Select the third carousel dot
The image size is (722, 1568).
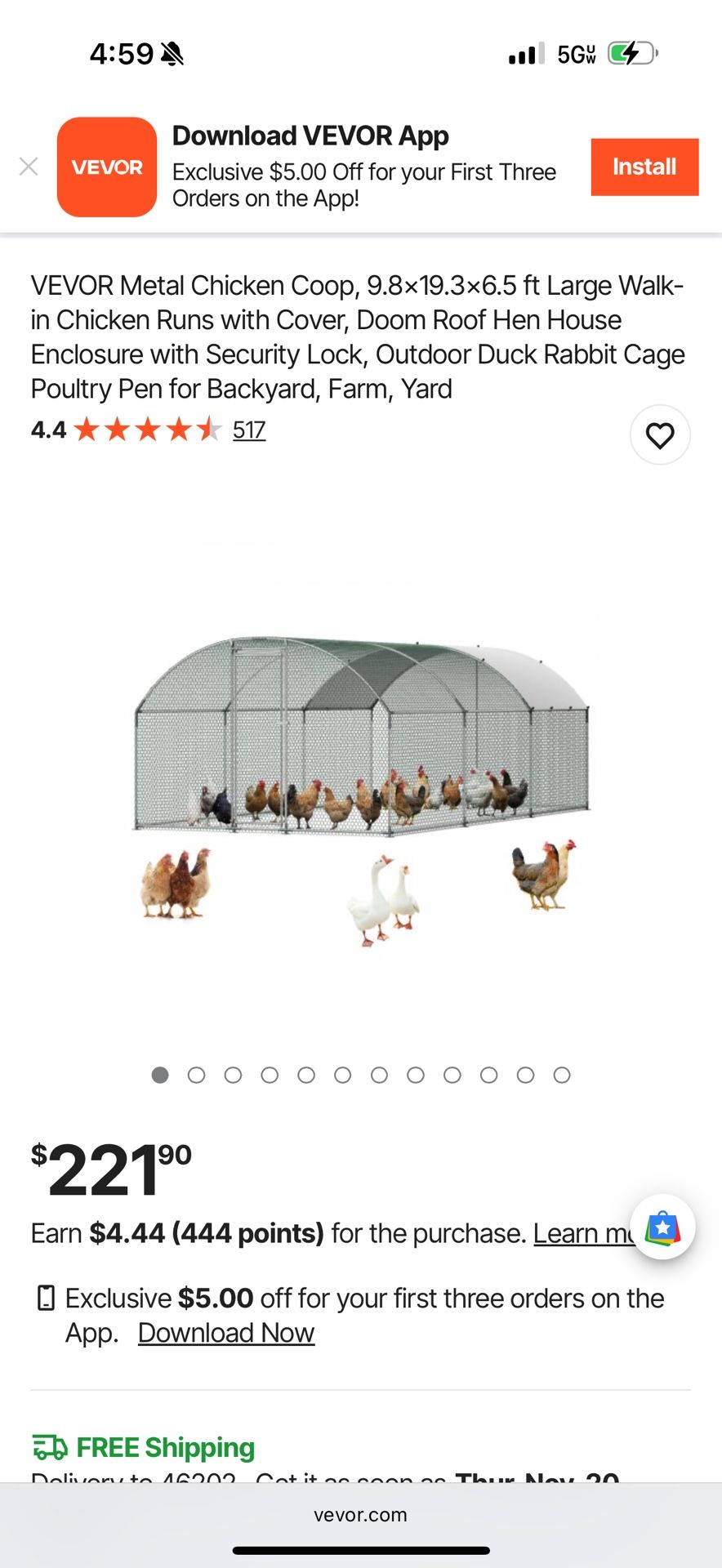click(x=234, y=1075)
